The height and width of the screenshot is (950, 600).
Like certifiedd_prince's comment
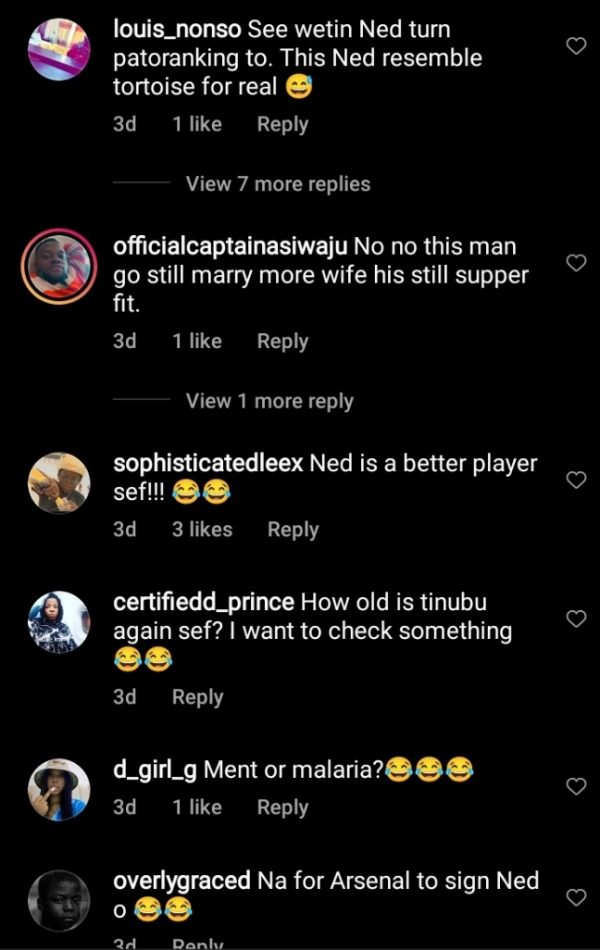coord(575,619)
